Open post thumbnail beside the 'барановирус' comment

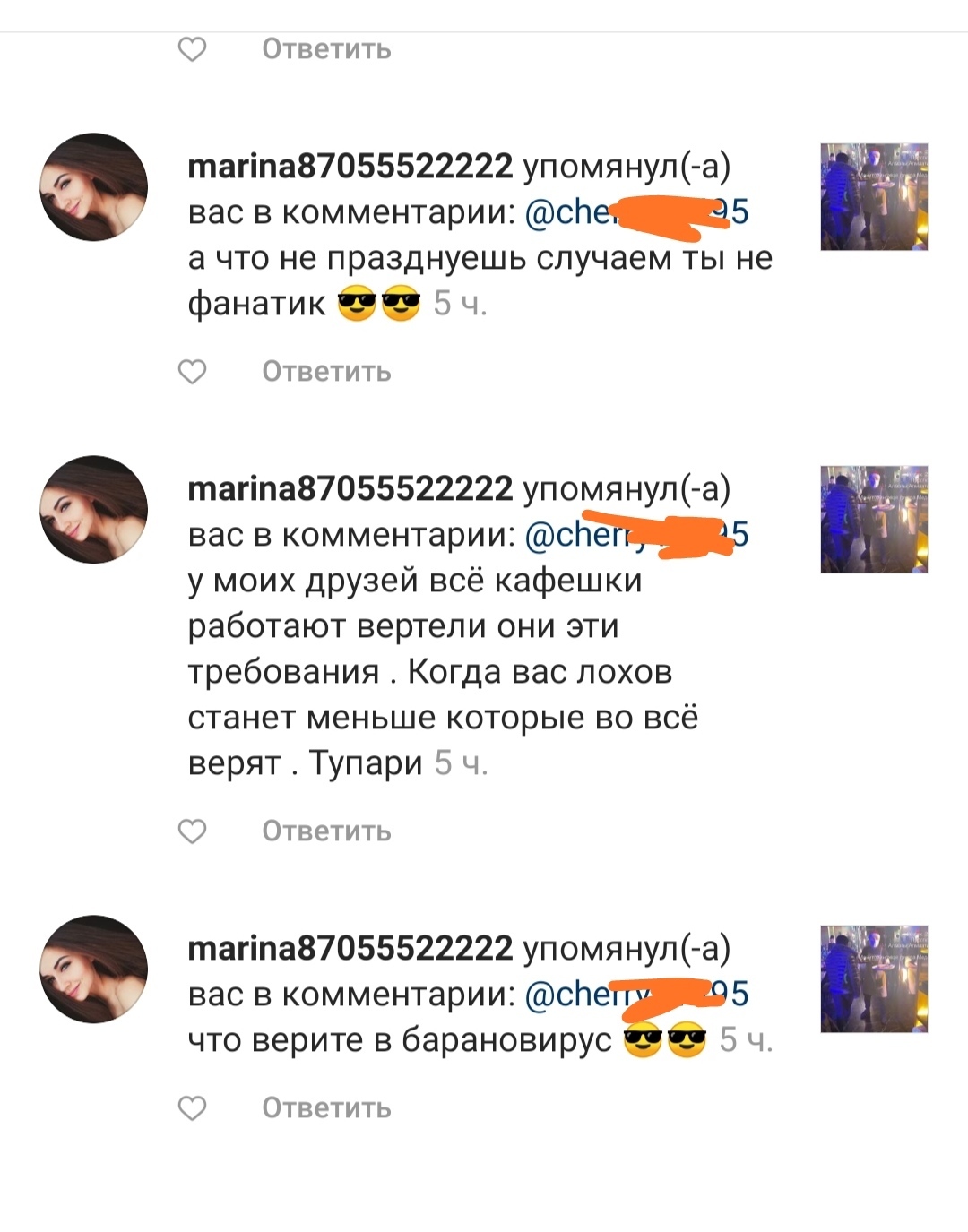coord(874,978)
